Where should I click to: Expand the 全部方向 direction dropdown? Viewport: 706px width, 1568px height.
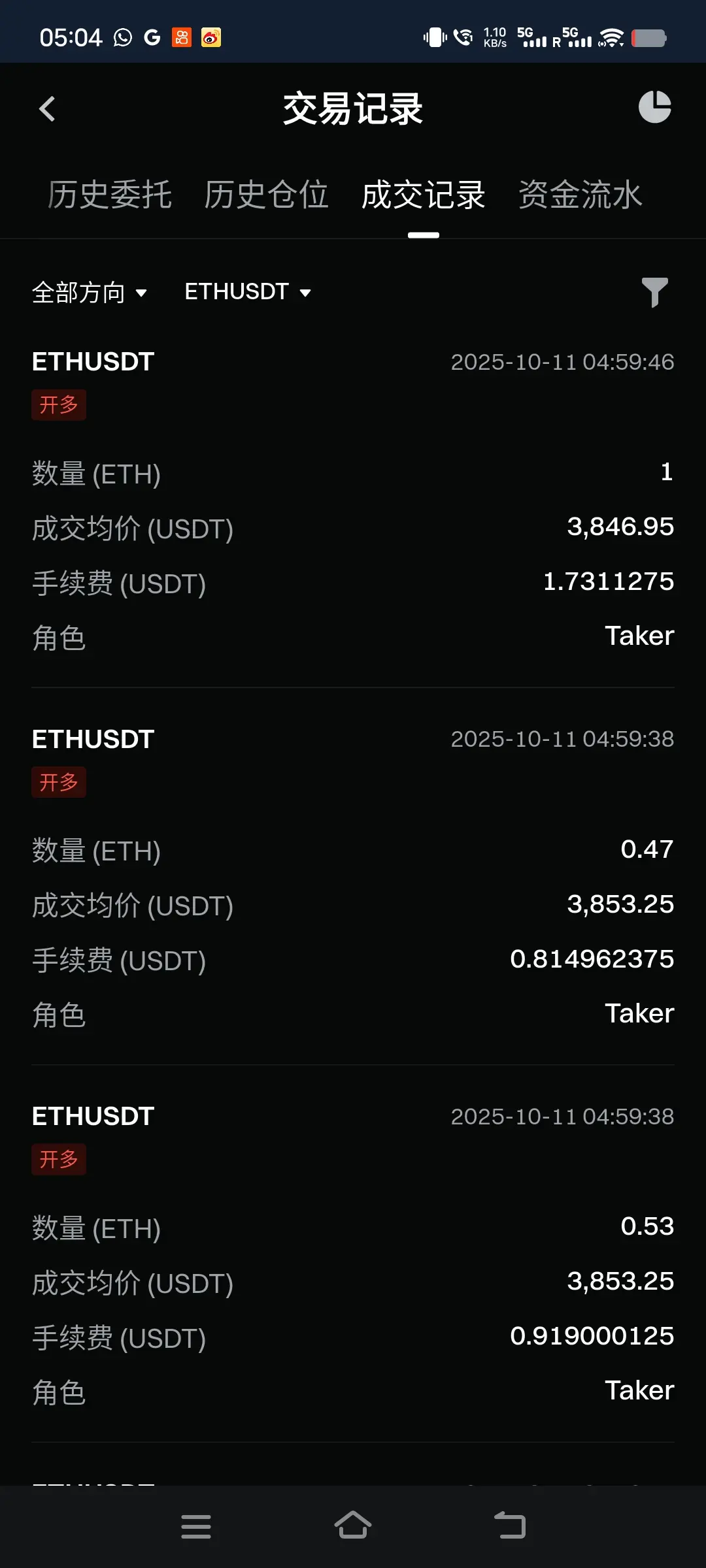click(x=90, y=292)
